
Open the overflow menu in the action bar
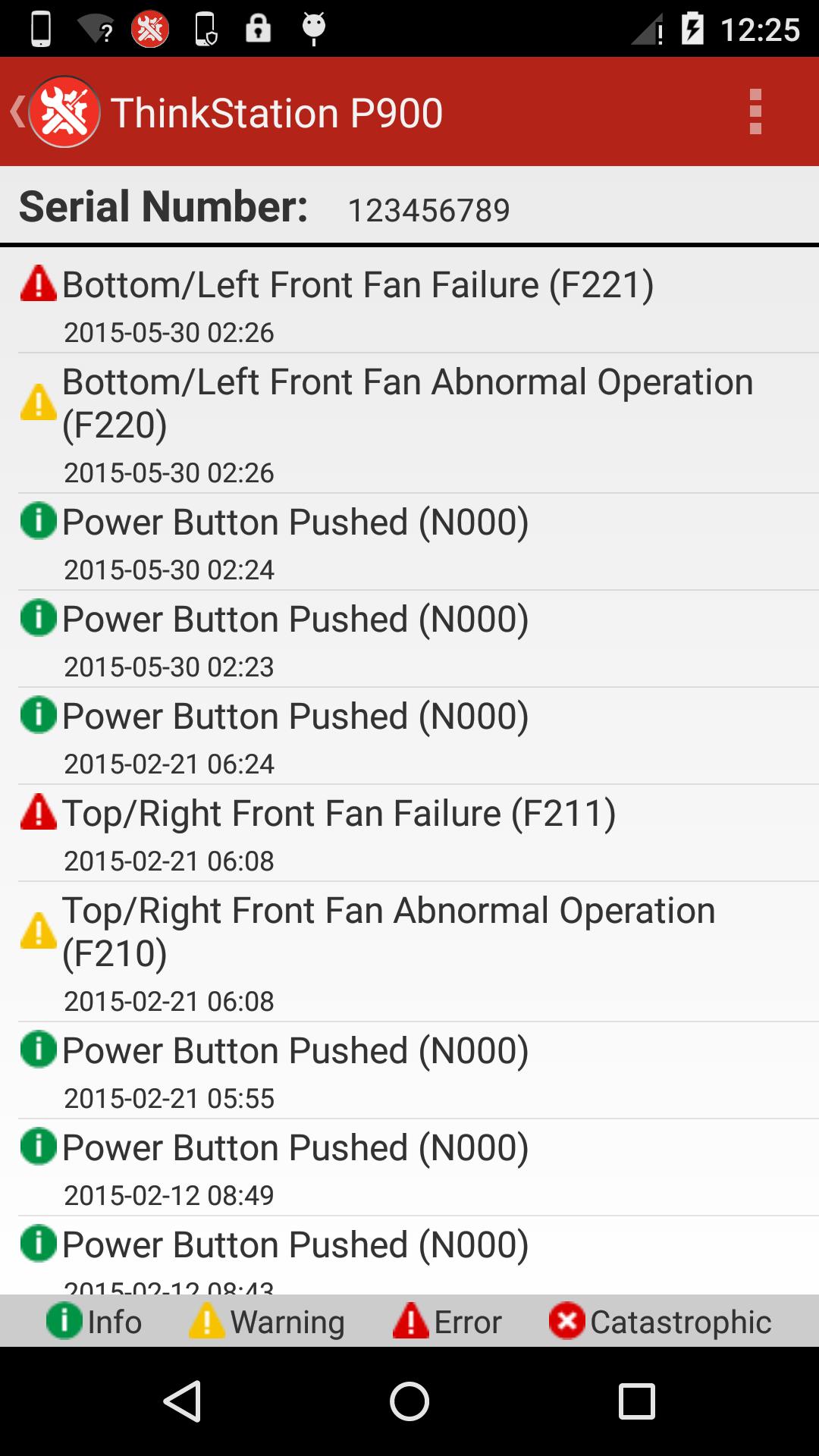tap(753, 111)
